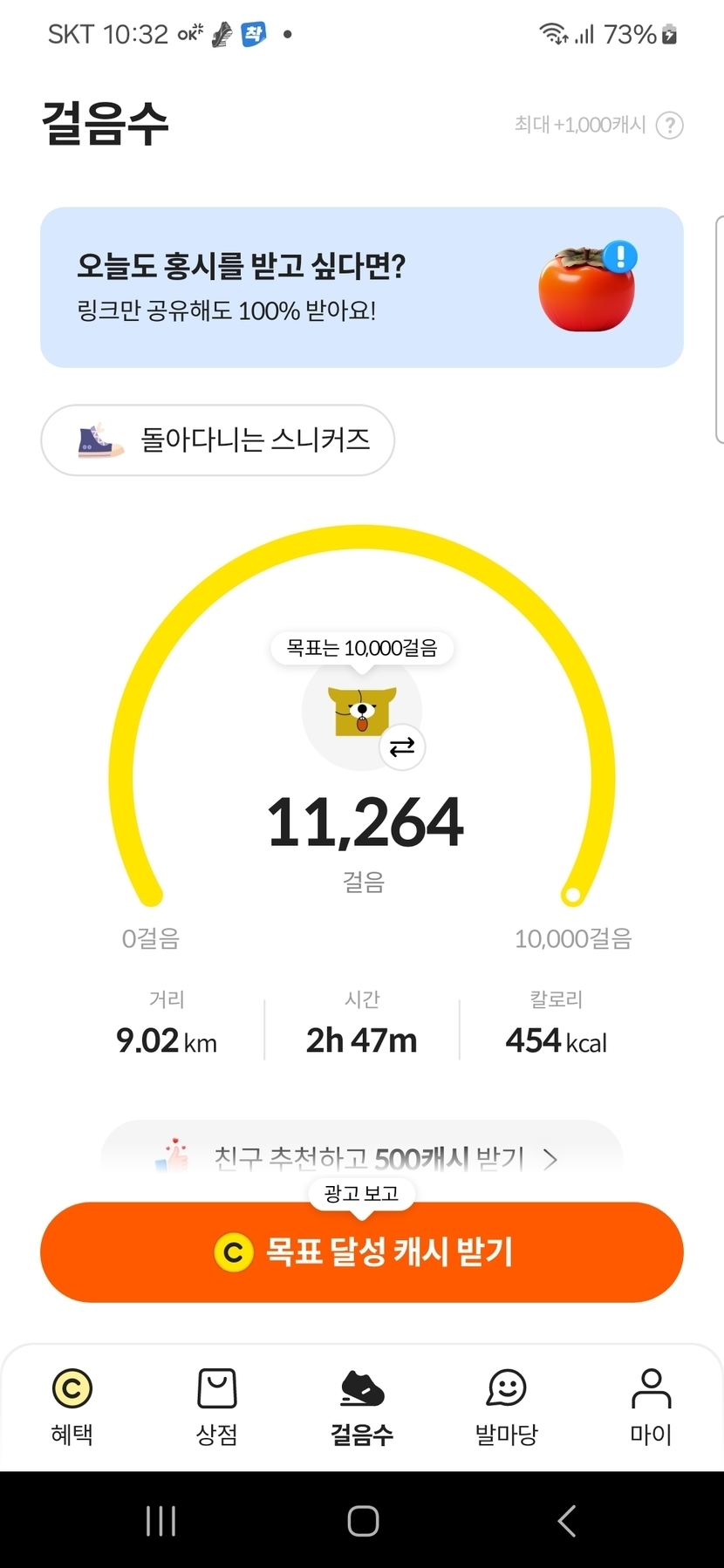Open the help question mark icon
The image size is (724, 1568).
669,126
